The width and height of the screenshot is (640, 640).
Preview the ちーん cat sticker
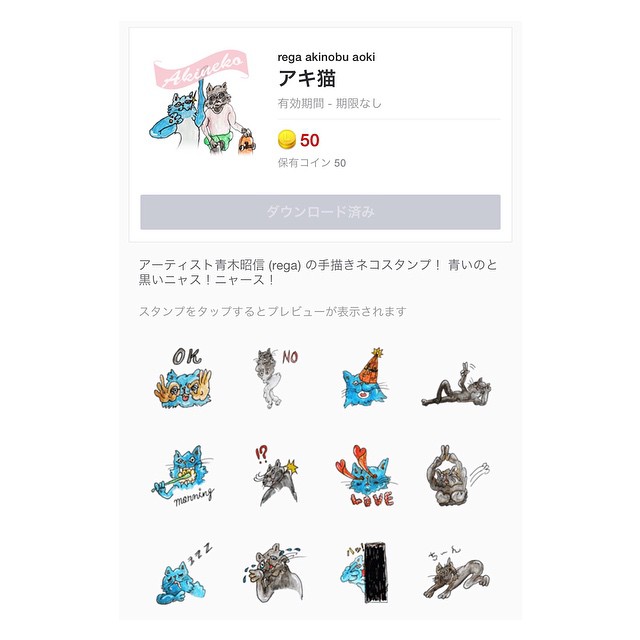pyautogui.click(x=454, y=575)
